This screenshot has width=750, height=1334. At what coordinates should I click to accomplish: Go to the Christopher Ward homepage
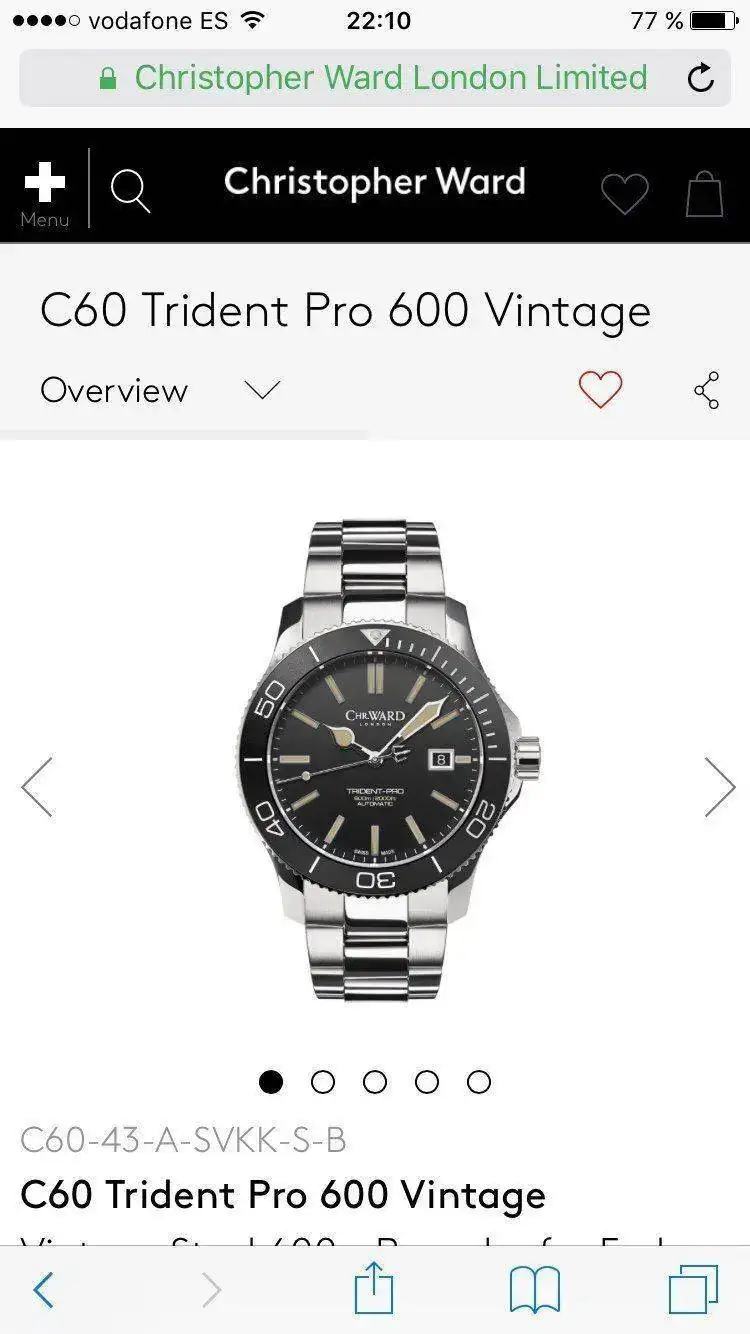click(x=374, y=182)
